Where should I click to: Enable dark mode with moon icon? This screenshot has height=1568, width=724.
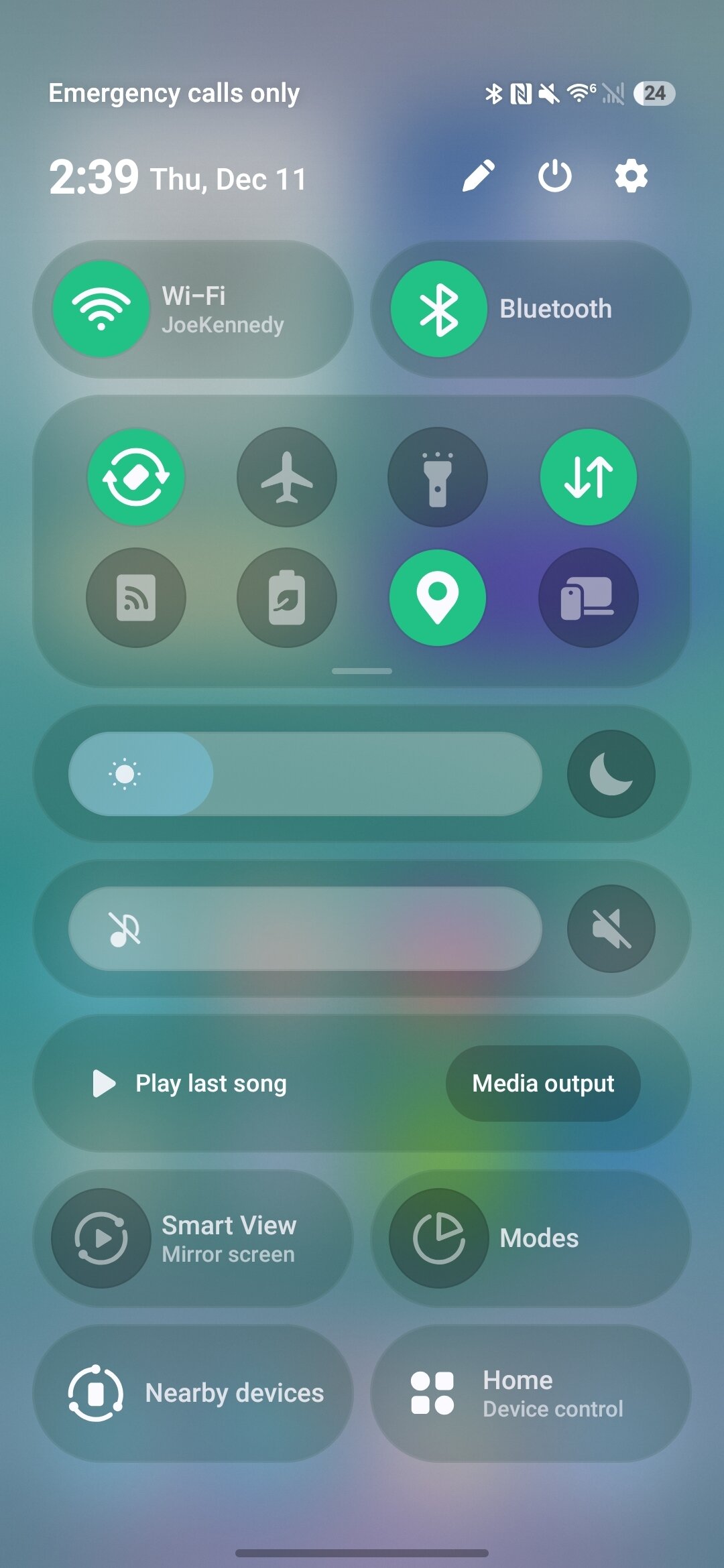pos(611,774)
